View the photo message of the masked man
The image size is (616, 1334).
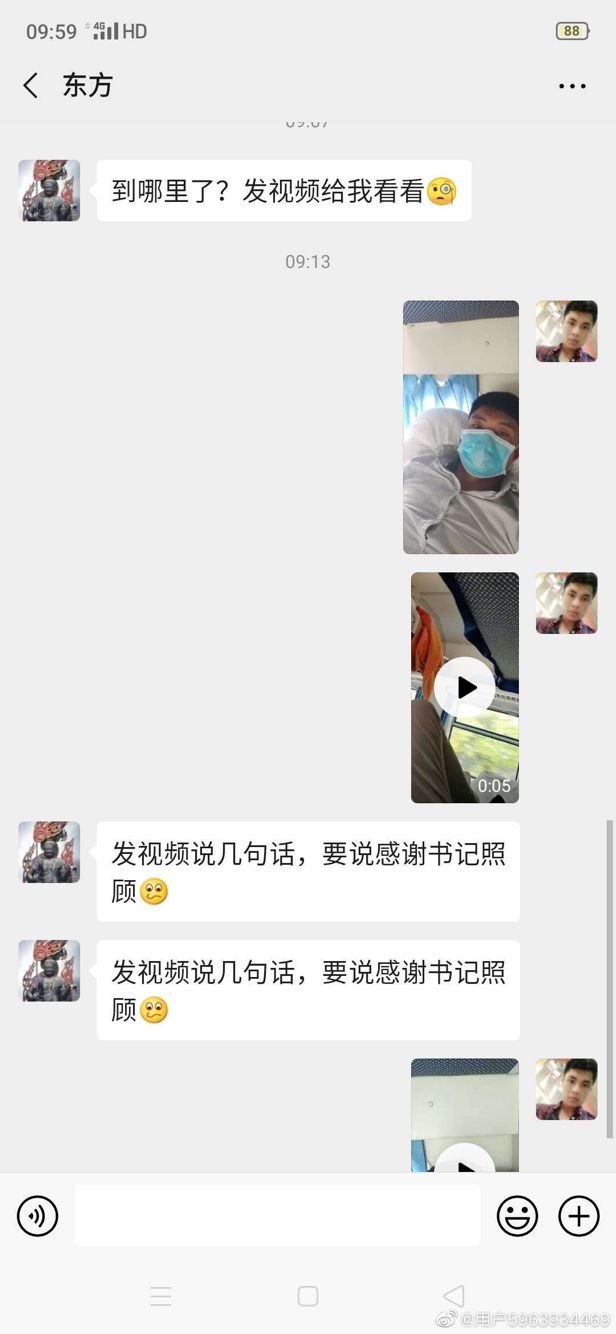point(461,427)
